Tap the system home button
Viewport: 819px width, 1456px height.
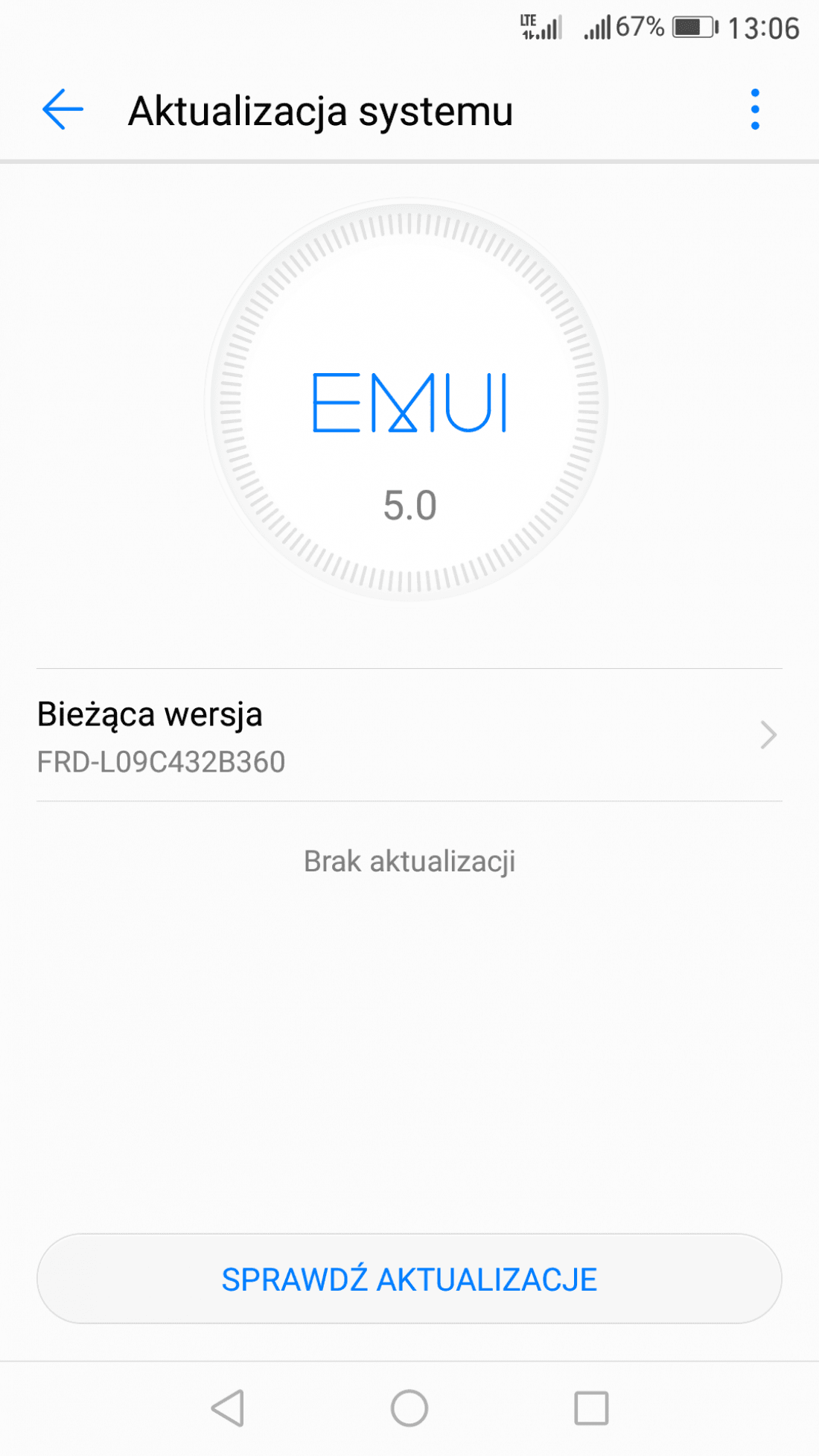click(409, 1408)
